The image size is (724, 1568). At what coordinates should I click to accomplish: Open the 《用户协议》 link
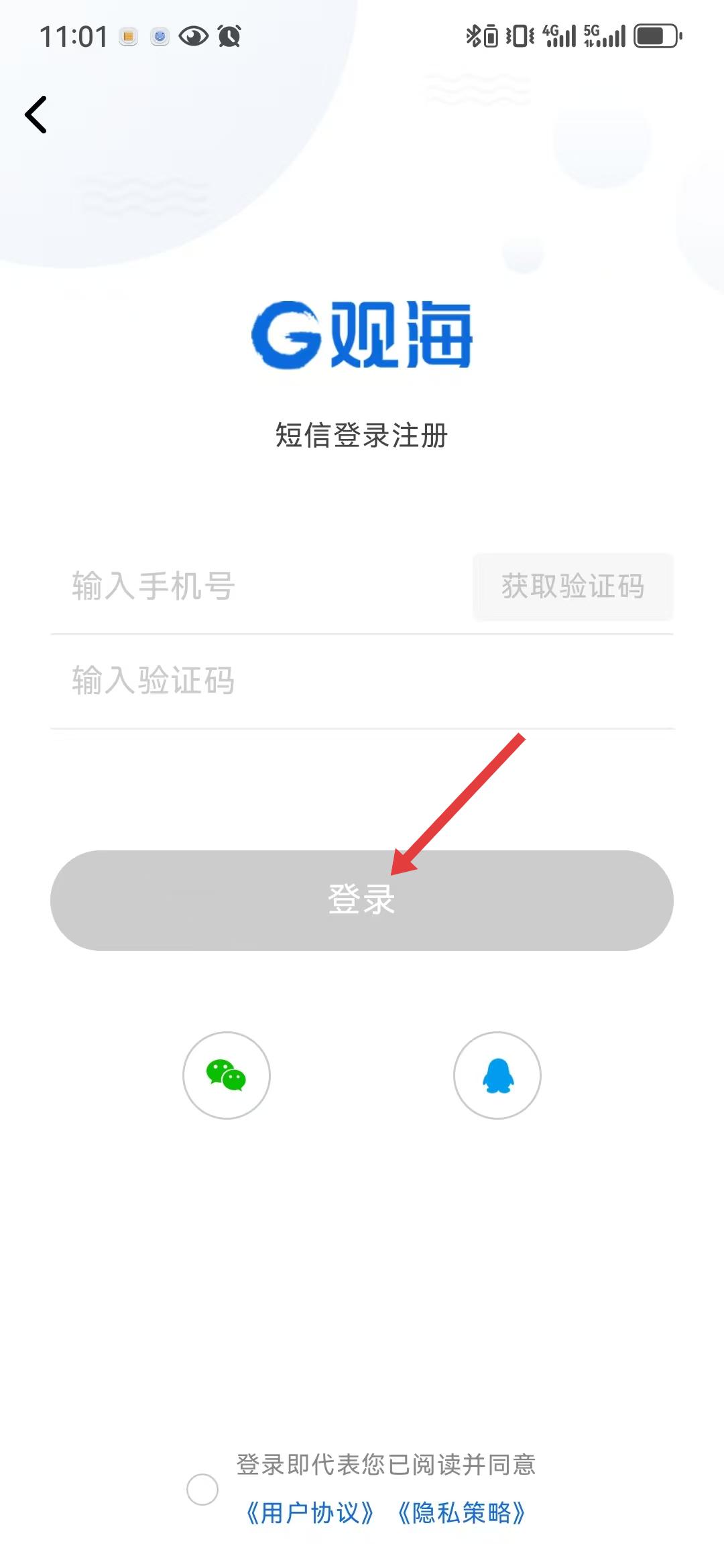(310, 1513)
